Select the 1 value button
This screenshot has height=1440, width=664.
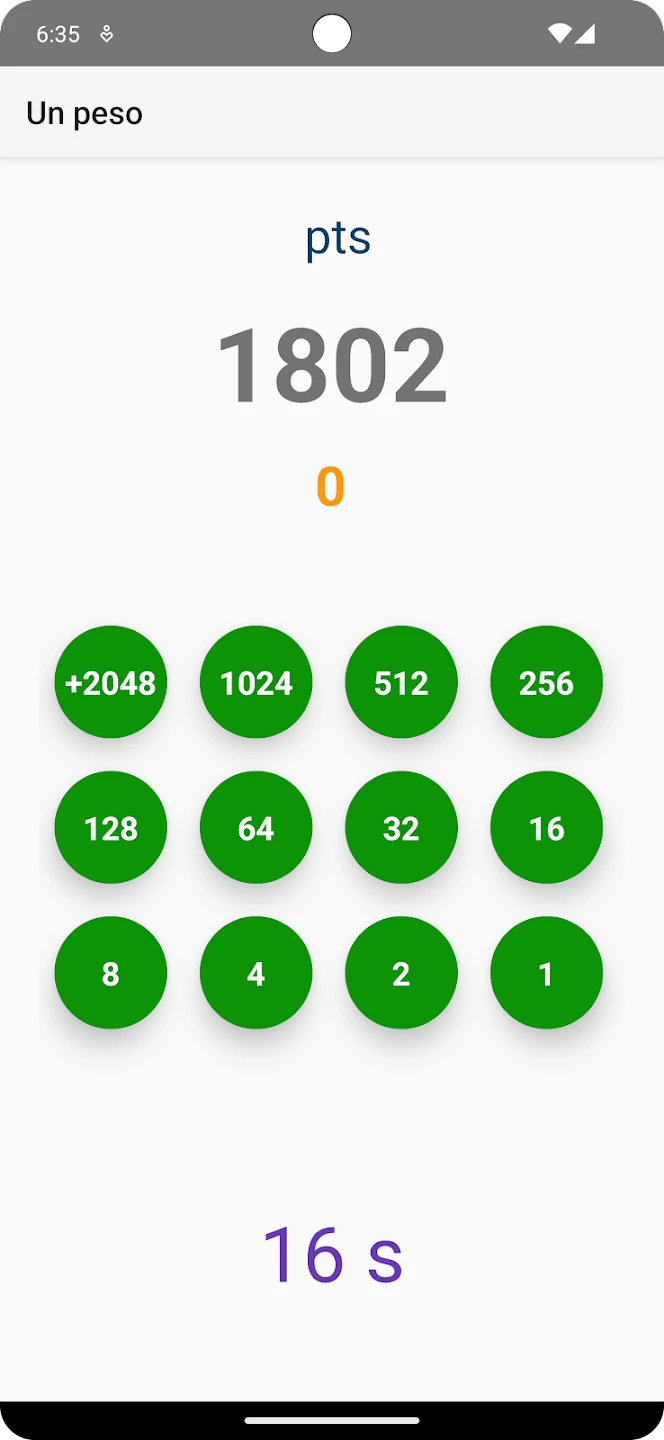546,972
